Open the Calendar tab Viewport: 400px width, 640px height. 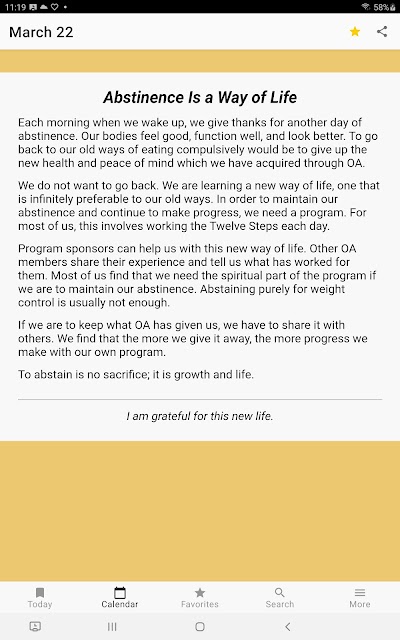tap(120, 598)
